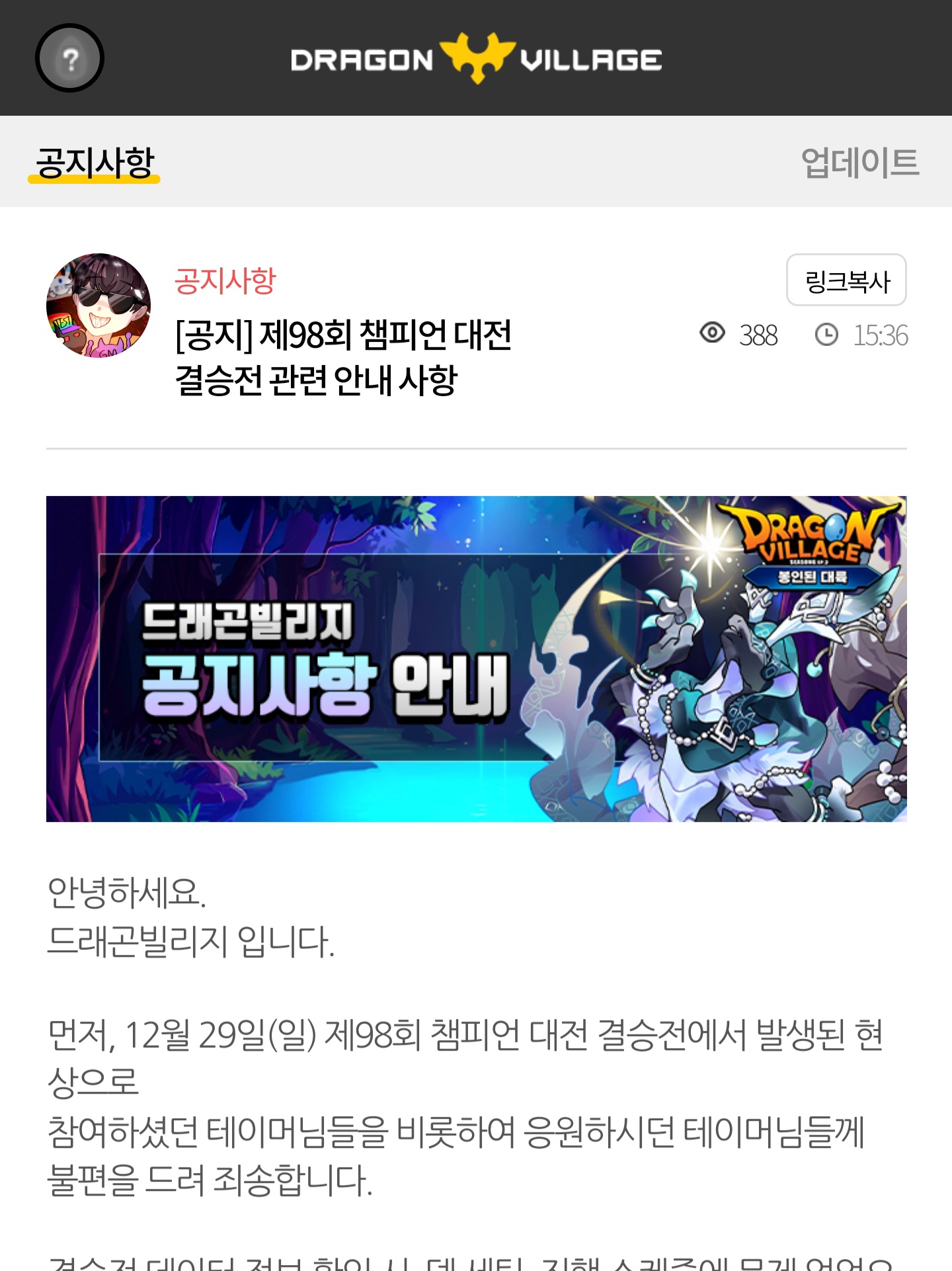952x1271 pixels.
Task: Copy the post link with 링크복사
Action: pyautogui.click(x=846, y=280)
